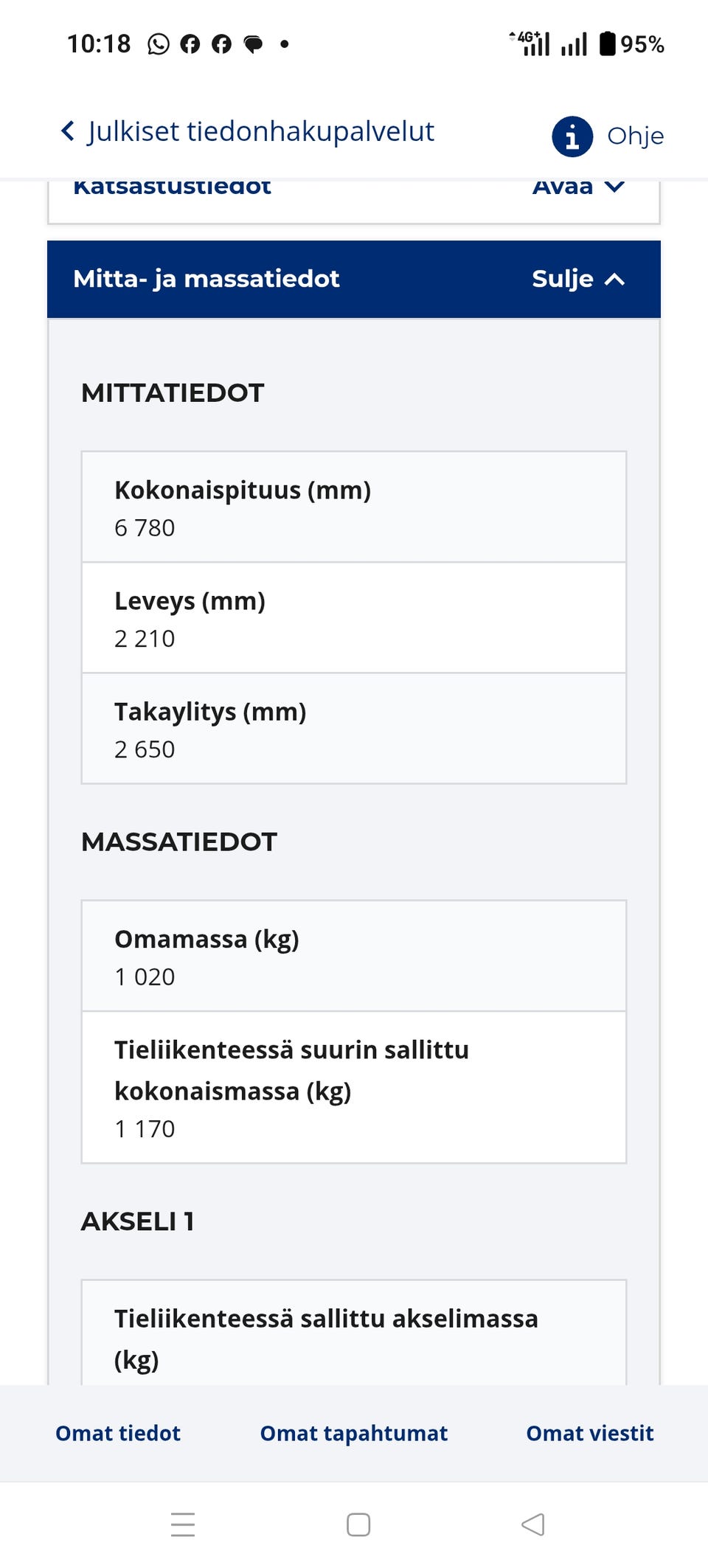Tap the 4G signal strength indicator
Image resolution: width=708 pixels, height=1568 pixels.
point(531,43)
